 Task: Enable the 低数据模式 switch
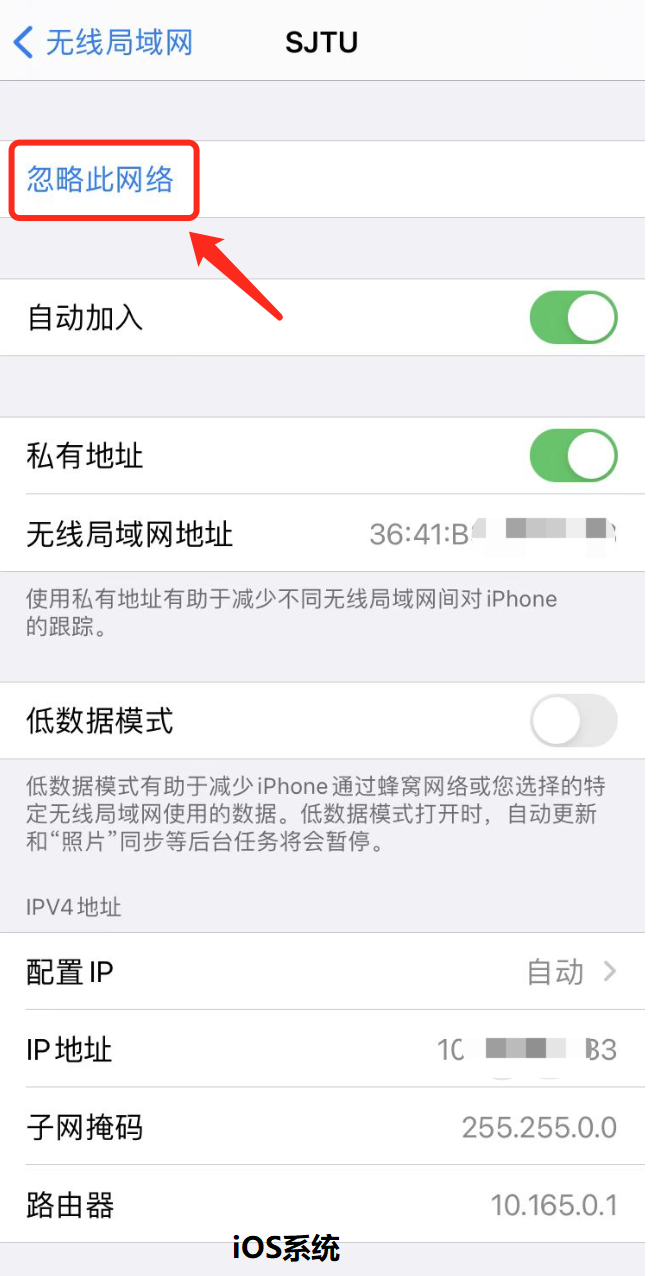pyautogui.click(x=573, y=720)
